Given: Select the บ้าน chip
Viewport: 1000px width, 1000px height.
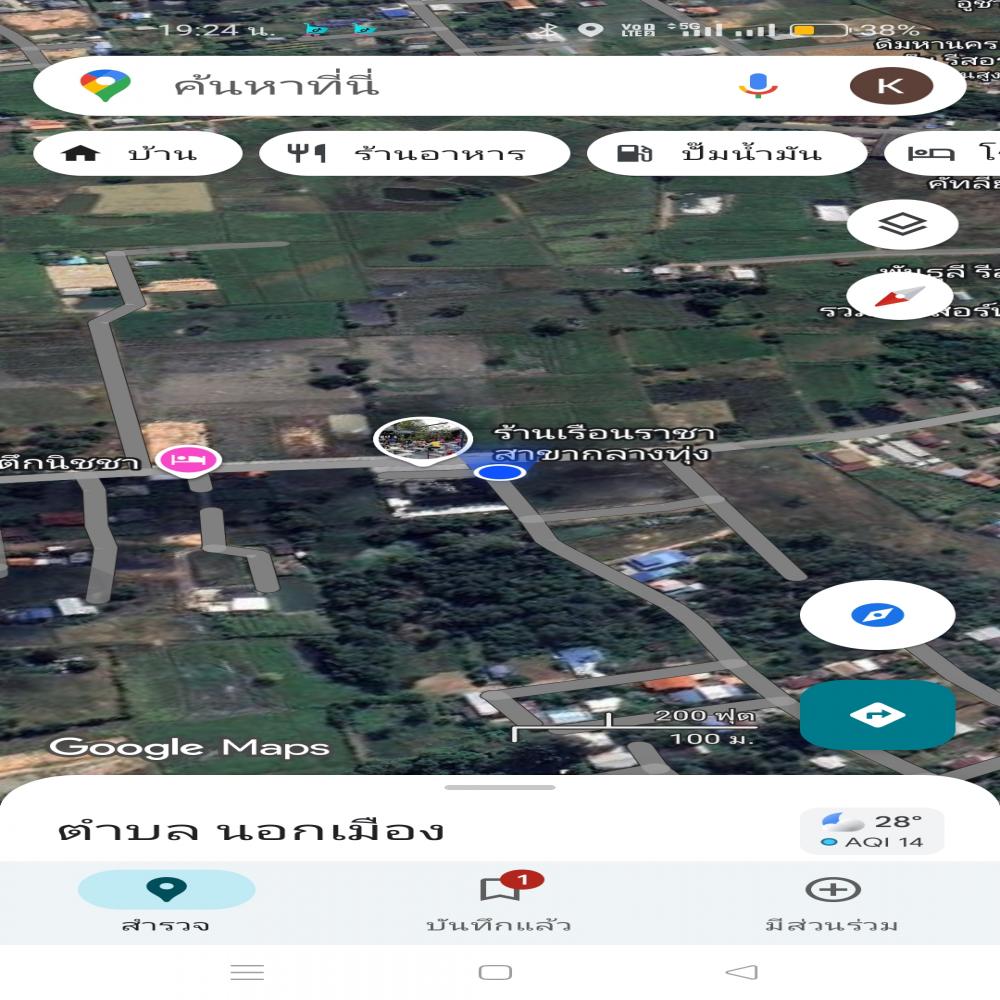Looking at the screenshot, I should pos(138,154).
